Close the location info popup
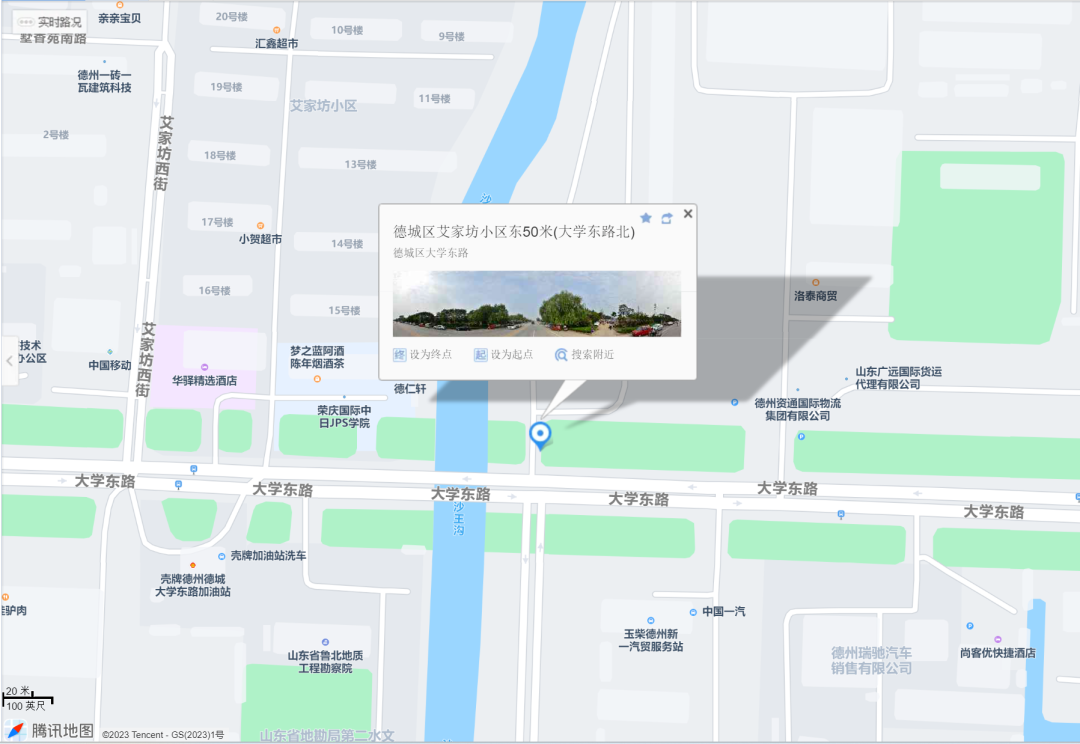This screenshot has width=1080, height=744. [688, 213]
